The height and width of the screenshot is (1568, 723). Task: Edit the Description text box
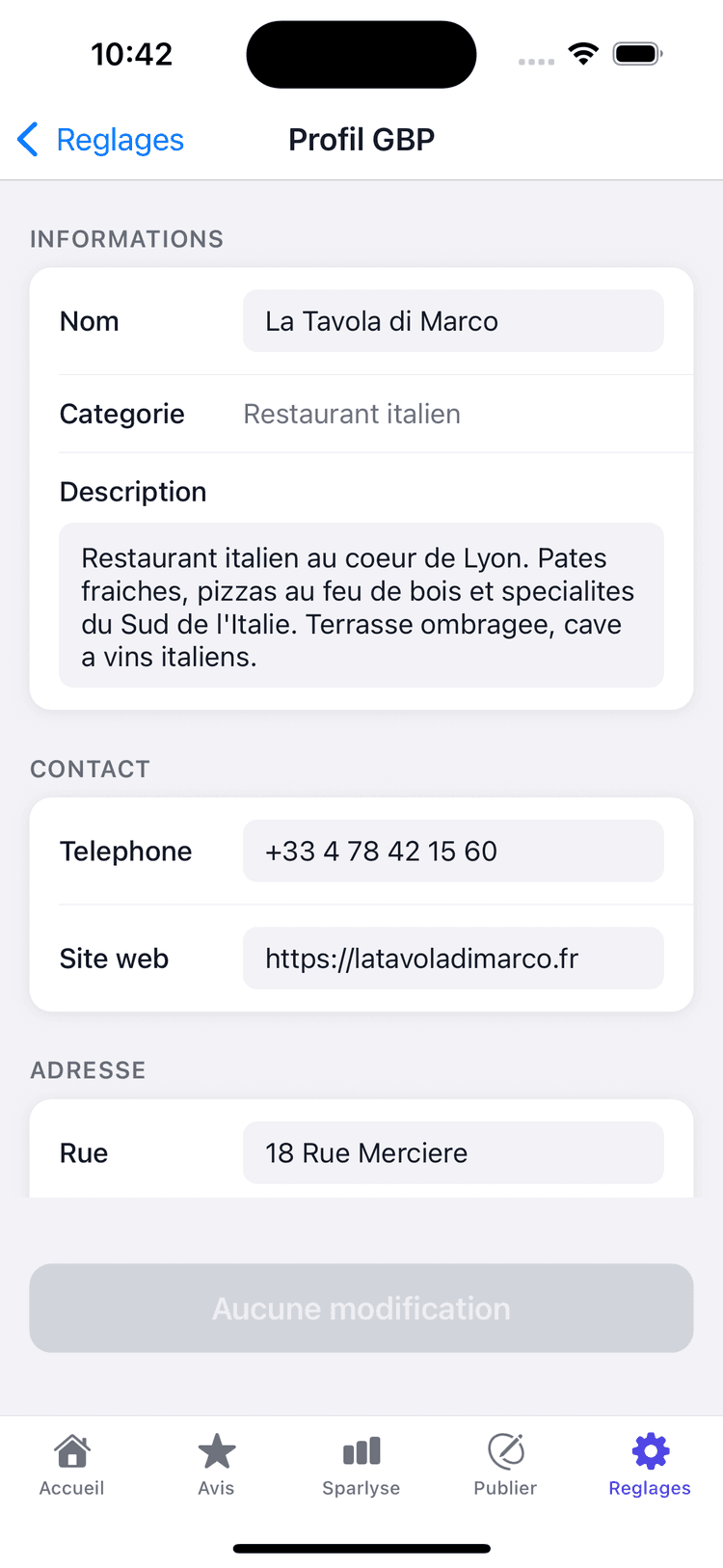[x=361, y=606]
